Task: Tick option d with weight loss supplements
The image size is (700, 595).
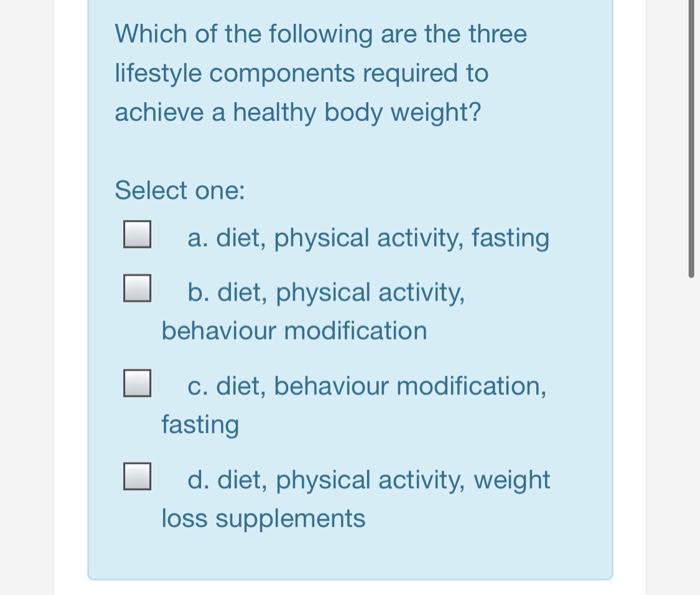Action: pos(137,478)
